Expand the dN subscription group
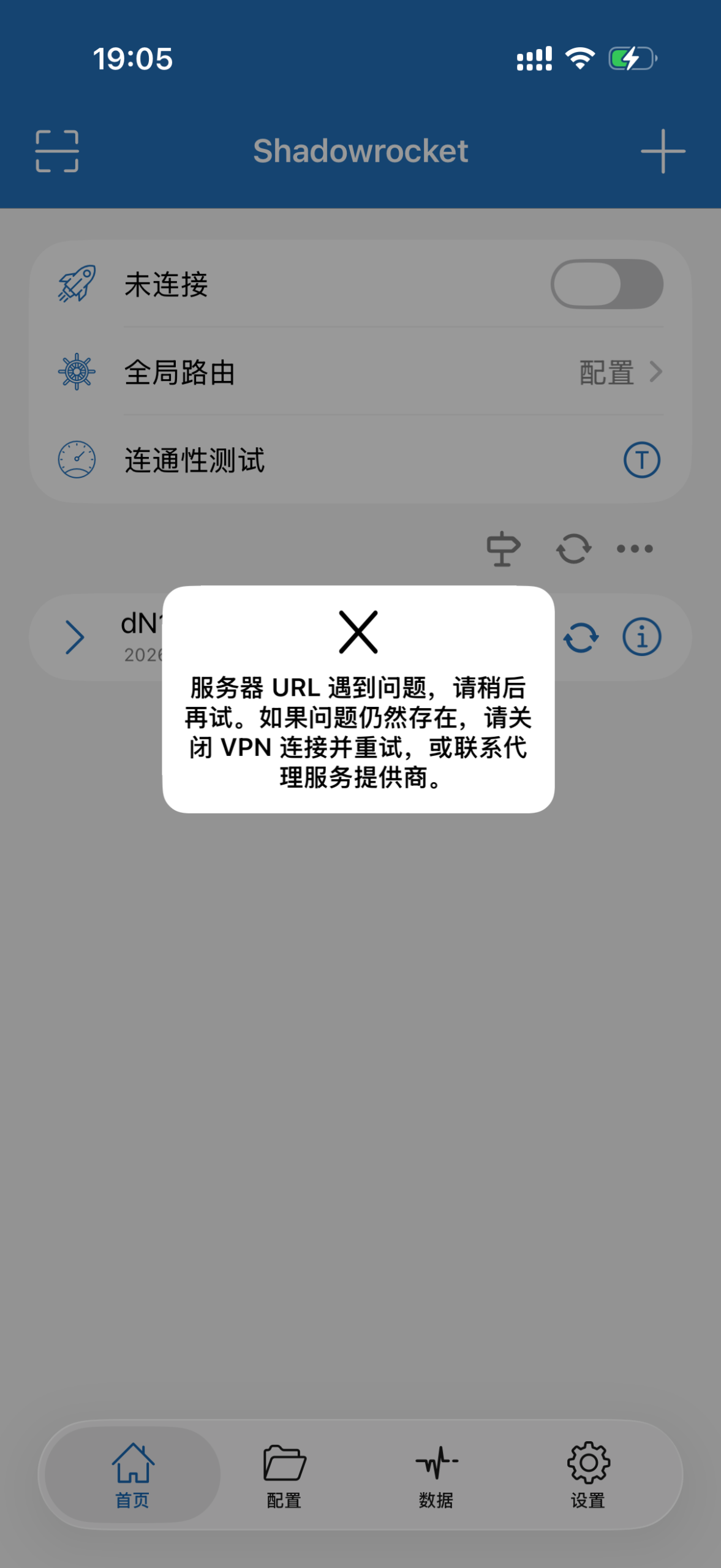This screenshot has height=1568, width=721. (75, 637)
